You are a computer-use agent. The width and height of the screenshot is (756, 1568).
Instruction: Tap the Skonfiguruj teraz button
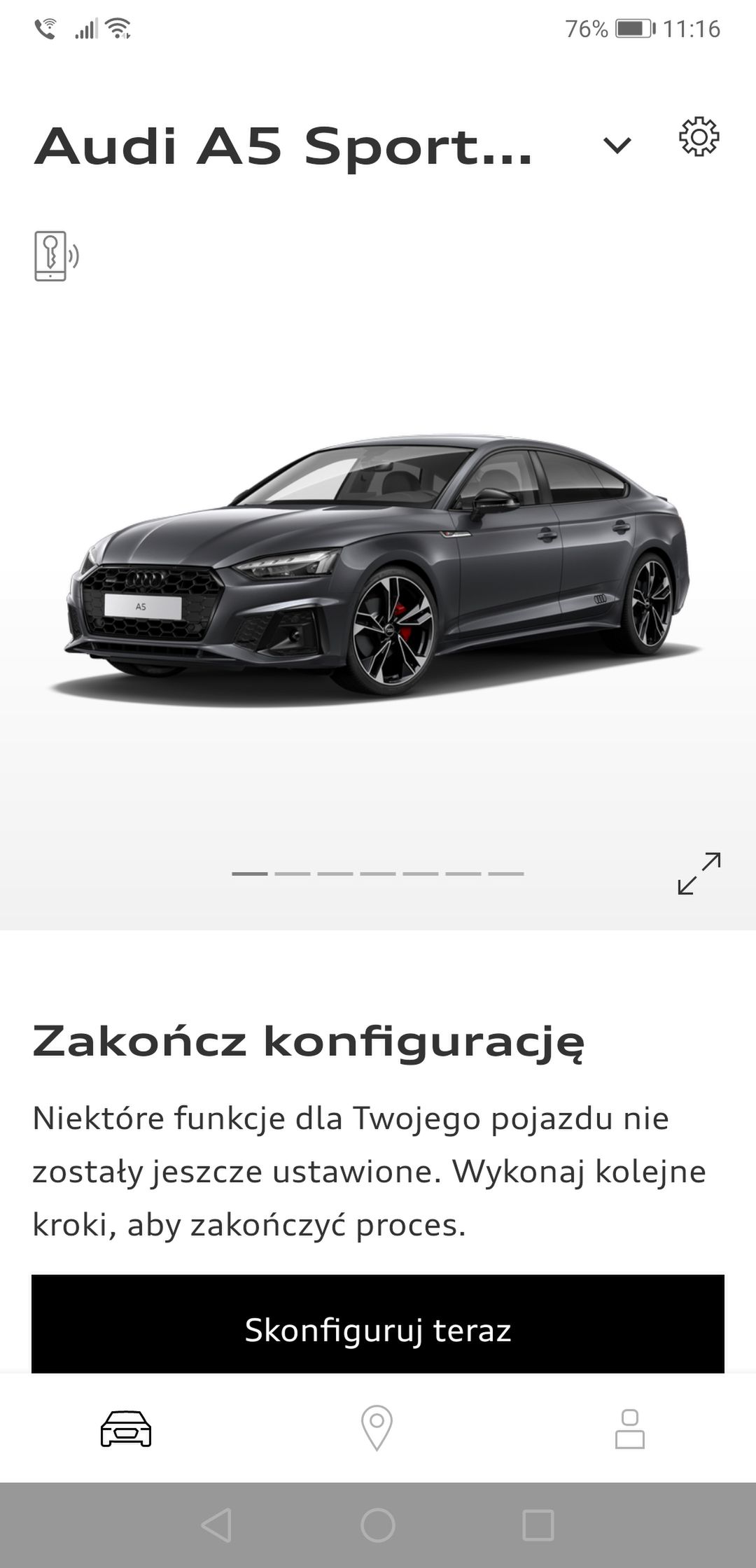click(378, 1323)
